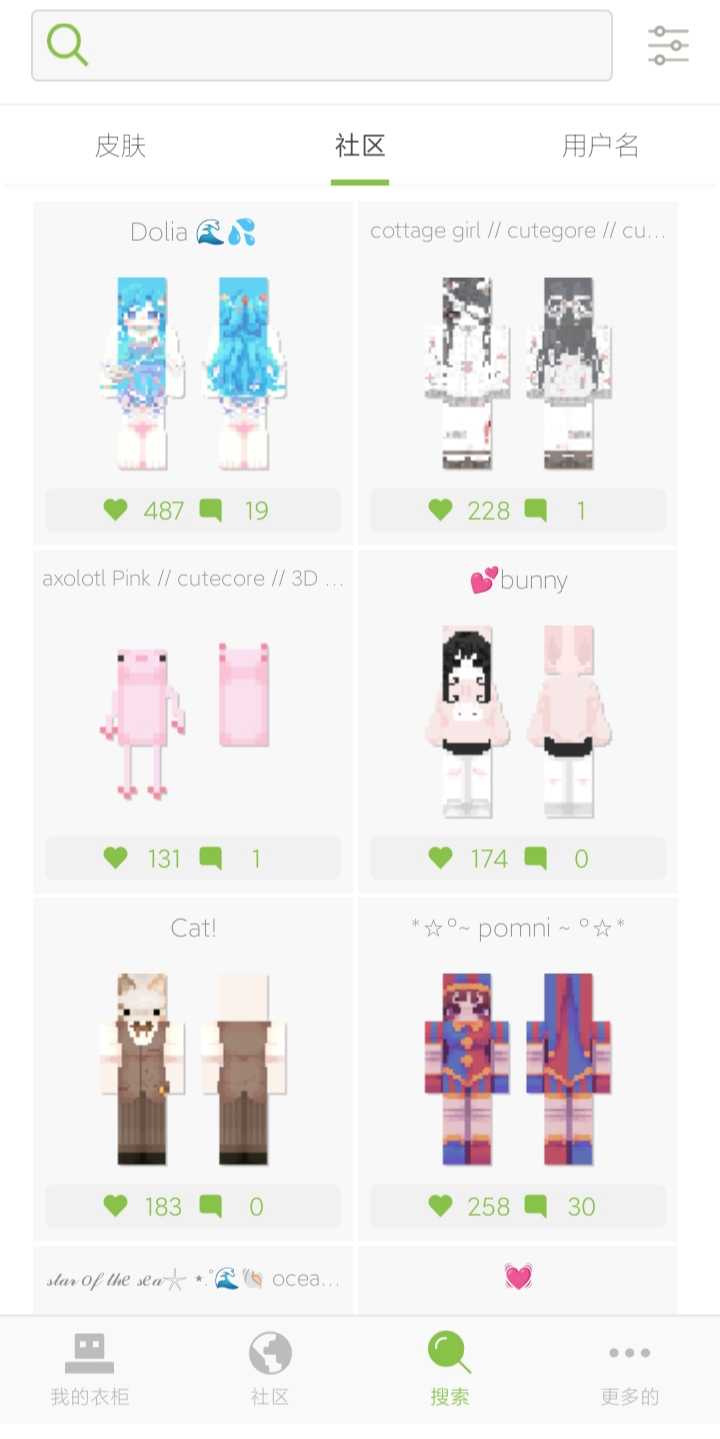Image resolution: width=720 pixels, height=1439 pixels.
Task: Select the 搜索 bottom tab
Action: [450, 1370]
